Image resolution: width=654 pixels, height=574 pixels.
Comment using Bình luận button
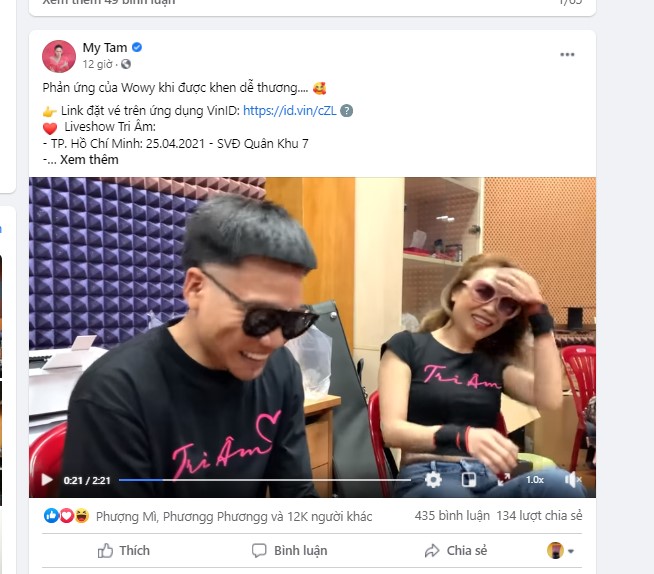point(289,550)
